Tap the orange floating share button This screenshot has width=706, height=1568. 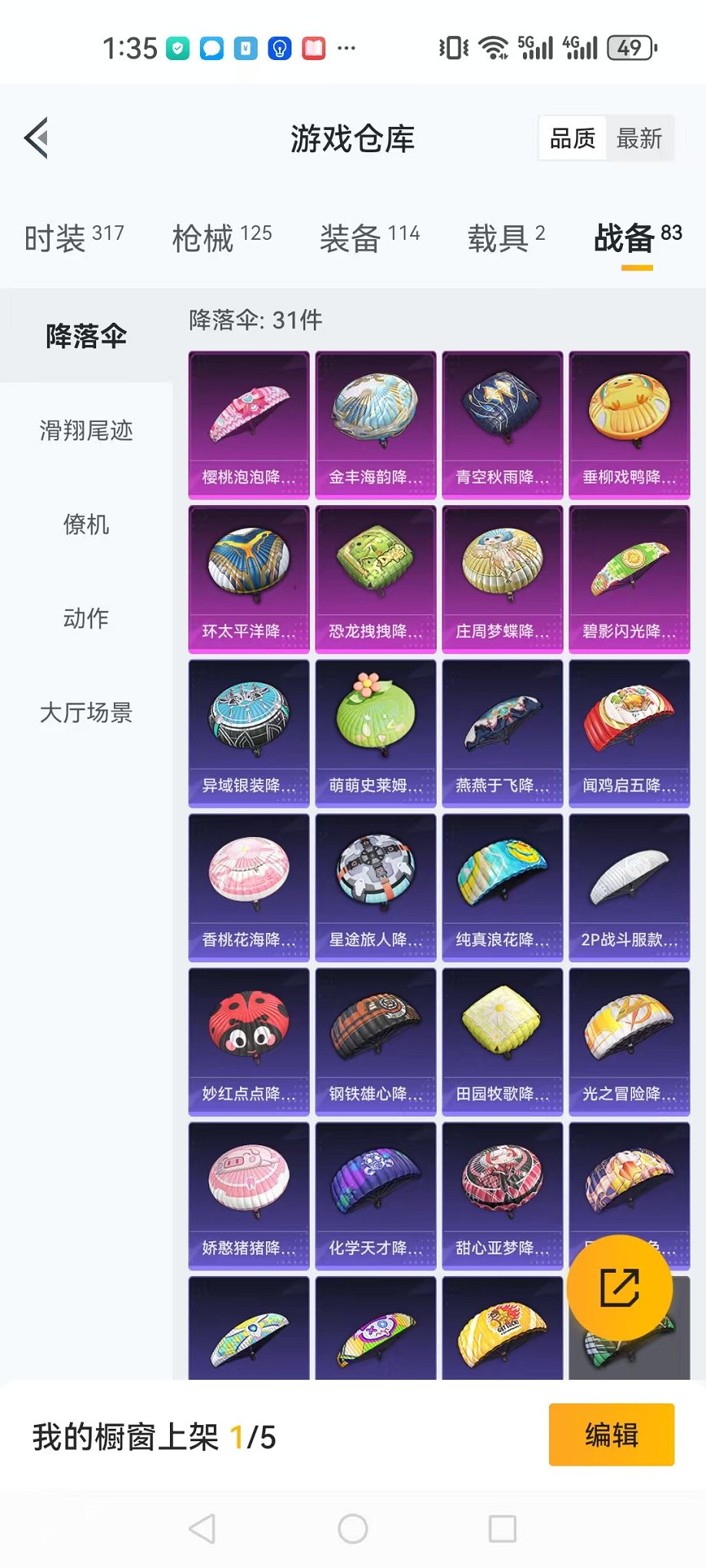[x=619, y=1288]
